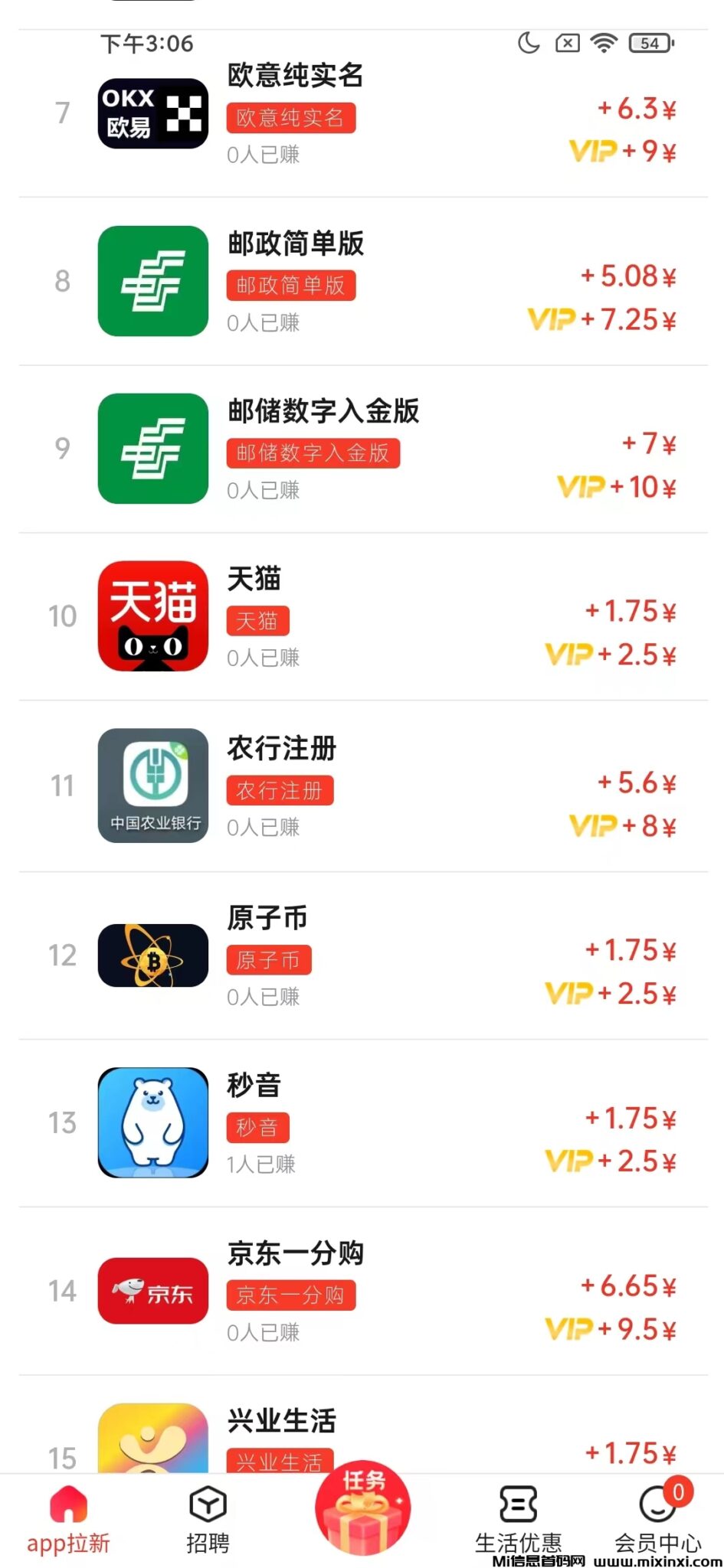The image size is (724, 1568).
Task: Switch to the 生活优惠 tab
Action: (518, 1519)
